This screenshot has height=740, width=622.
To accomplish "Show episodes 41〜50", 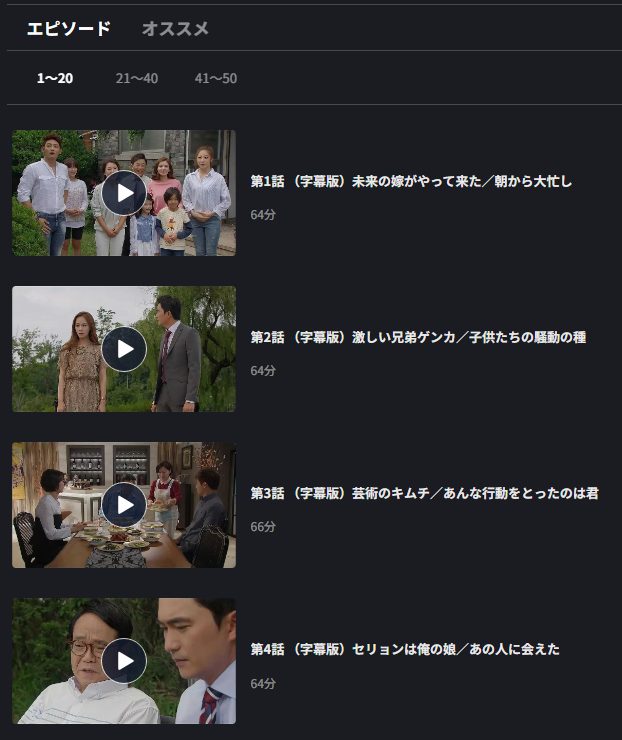I will point(216,78).
